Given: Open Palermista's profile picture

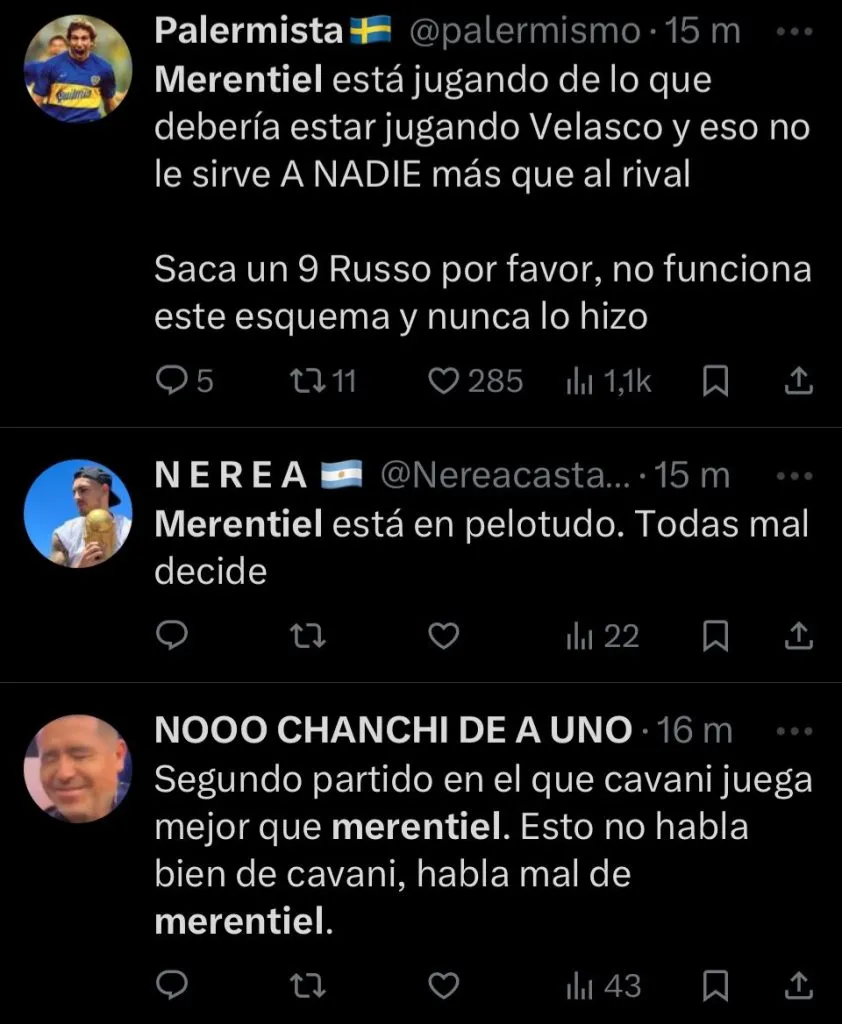Looking at the screenshot, I should 77,69.
